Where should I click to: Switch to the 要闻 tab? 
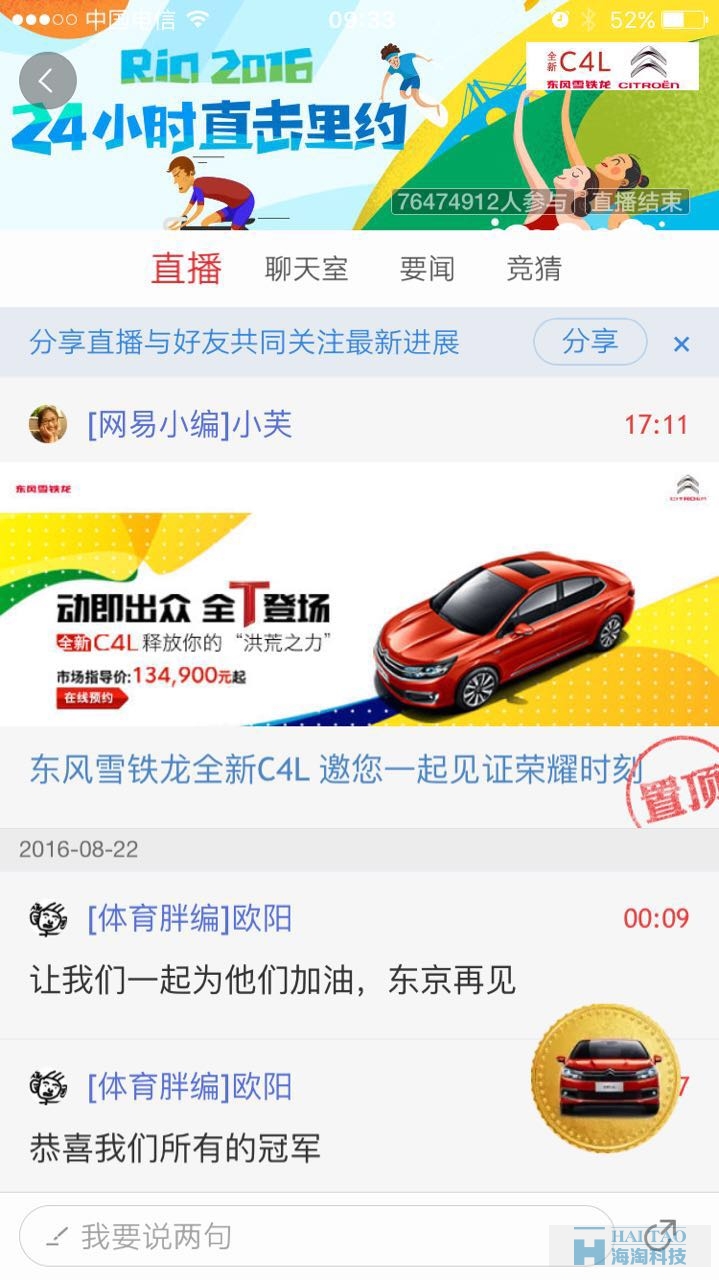click(x=427, y=268)
